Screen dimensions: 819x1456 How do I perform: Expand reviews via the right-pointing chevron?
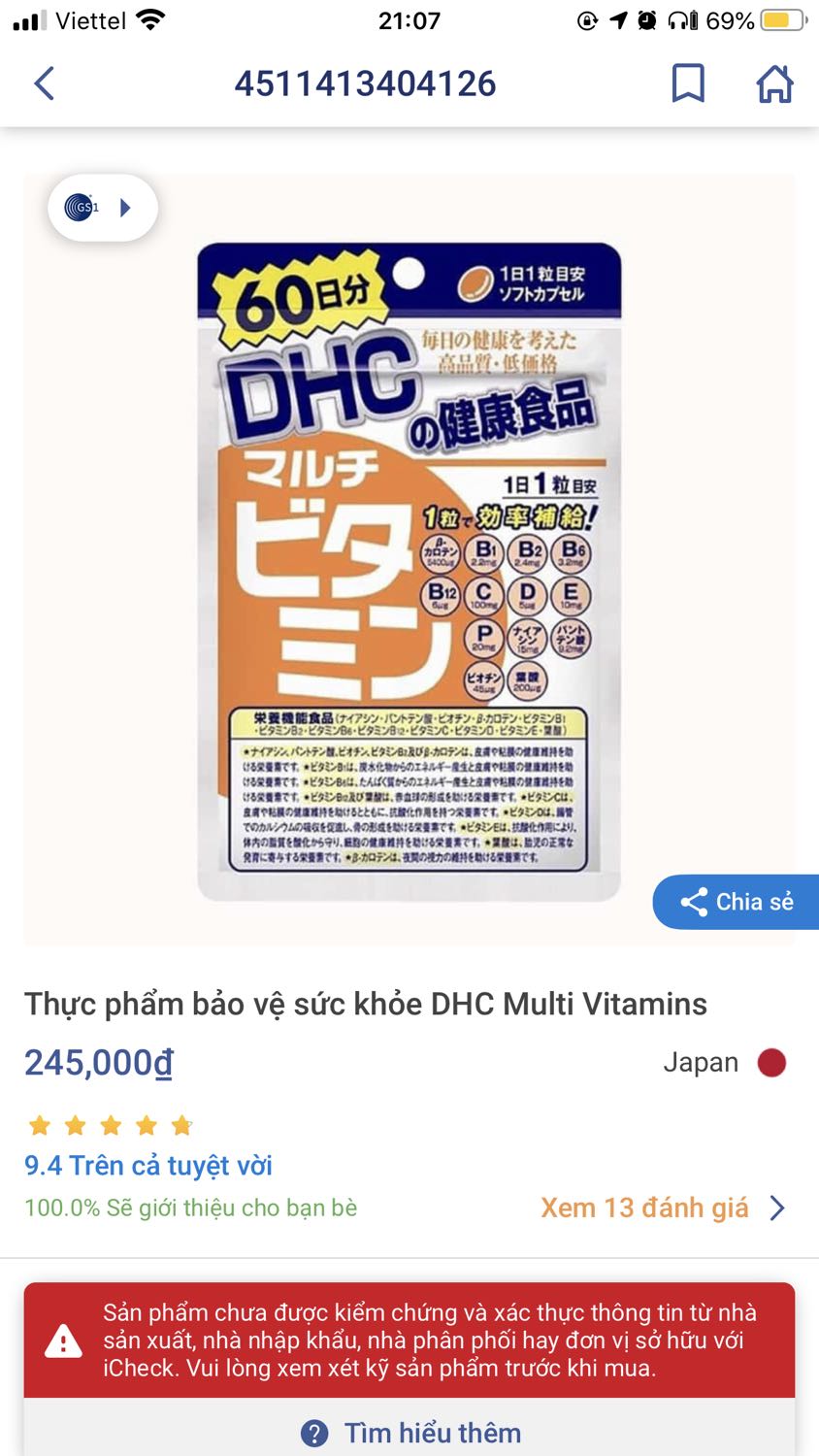pos(776,1208)
